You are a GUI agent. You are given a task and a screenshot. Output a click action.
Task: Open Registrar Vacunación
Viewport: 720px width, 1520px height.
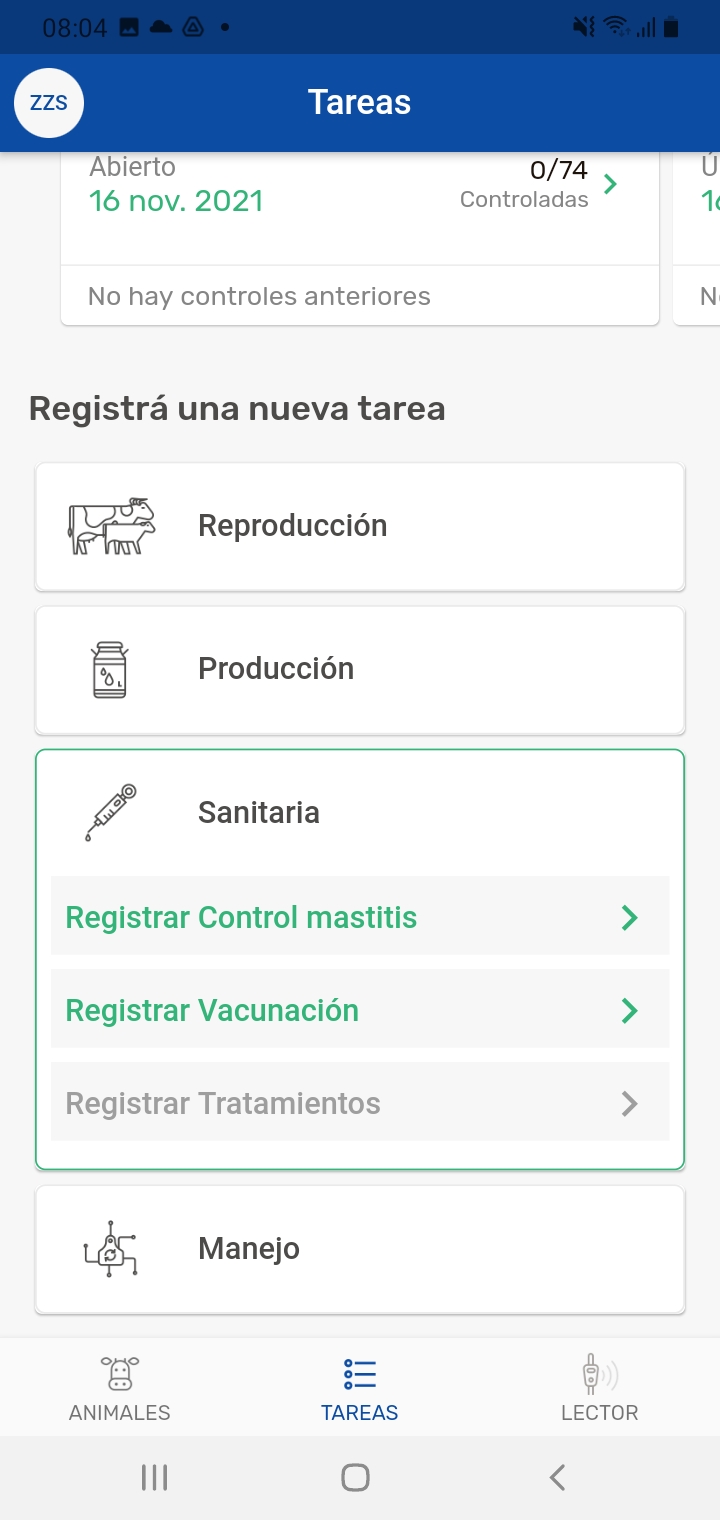click(x=360, y=1010)
